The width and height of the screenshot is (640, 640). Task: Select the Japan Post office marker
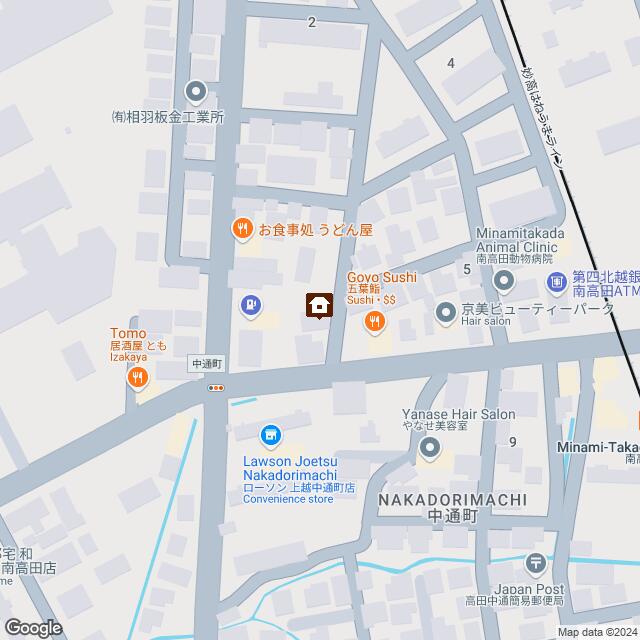coord(536,565)
